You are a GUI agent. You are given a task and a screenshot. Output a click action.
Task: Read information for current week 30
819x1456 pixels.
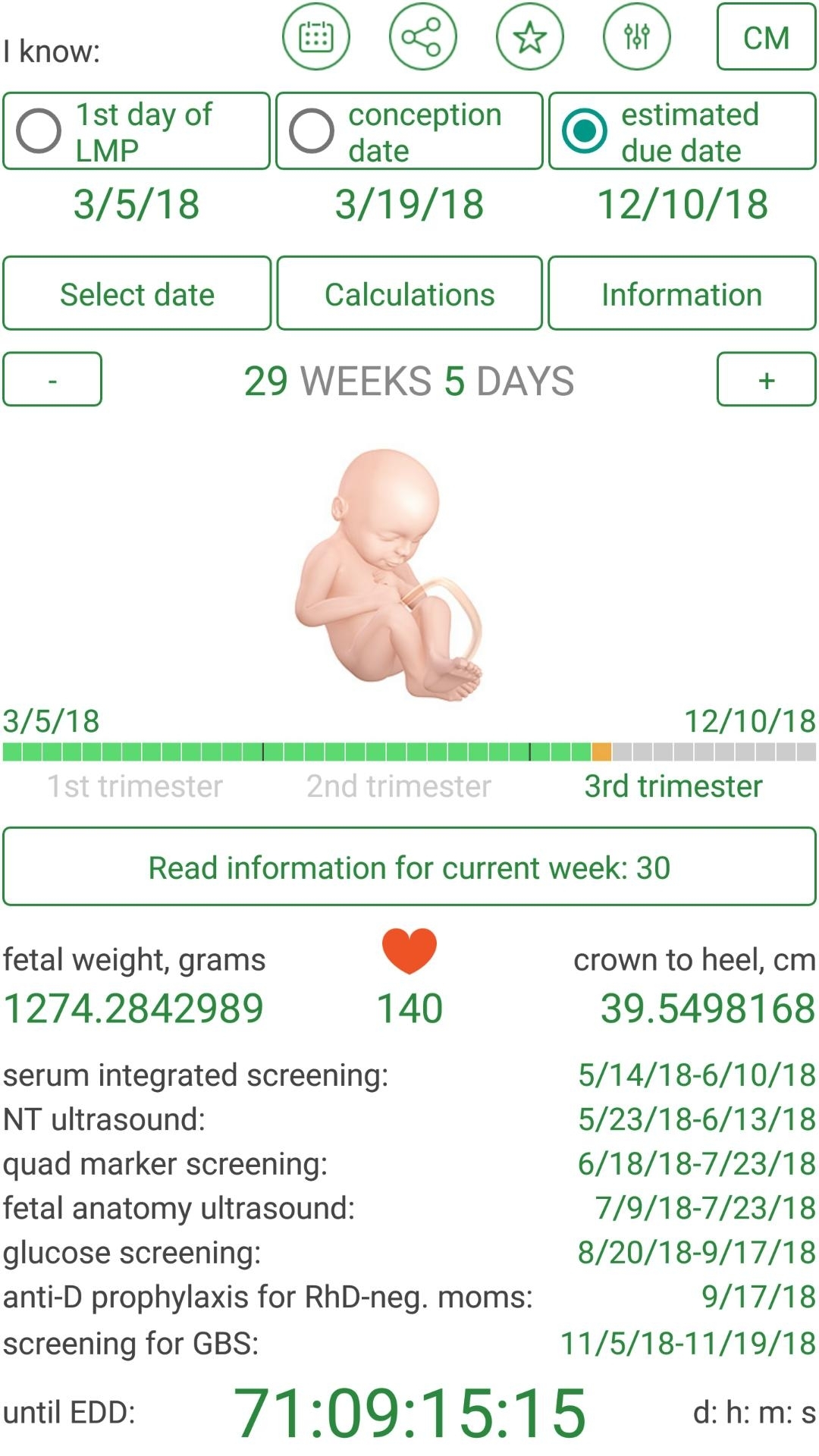pyautogui.click(x=409, y=867)
